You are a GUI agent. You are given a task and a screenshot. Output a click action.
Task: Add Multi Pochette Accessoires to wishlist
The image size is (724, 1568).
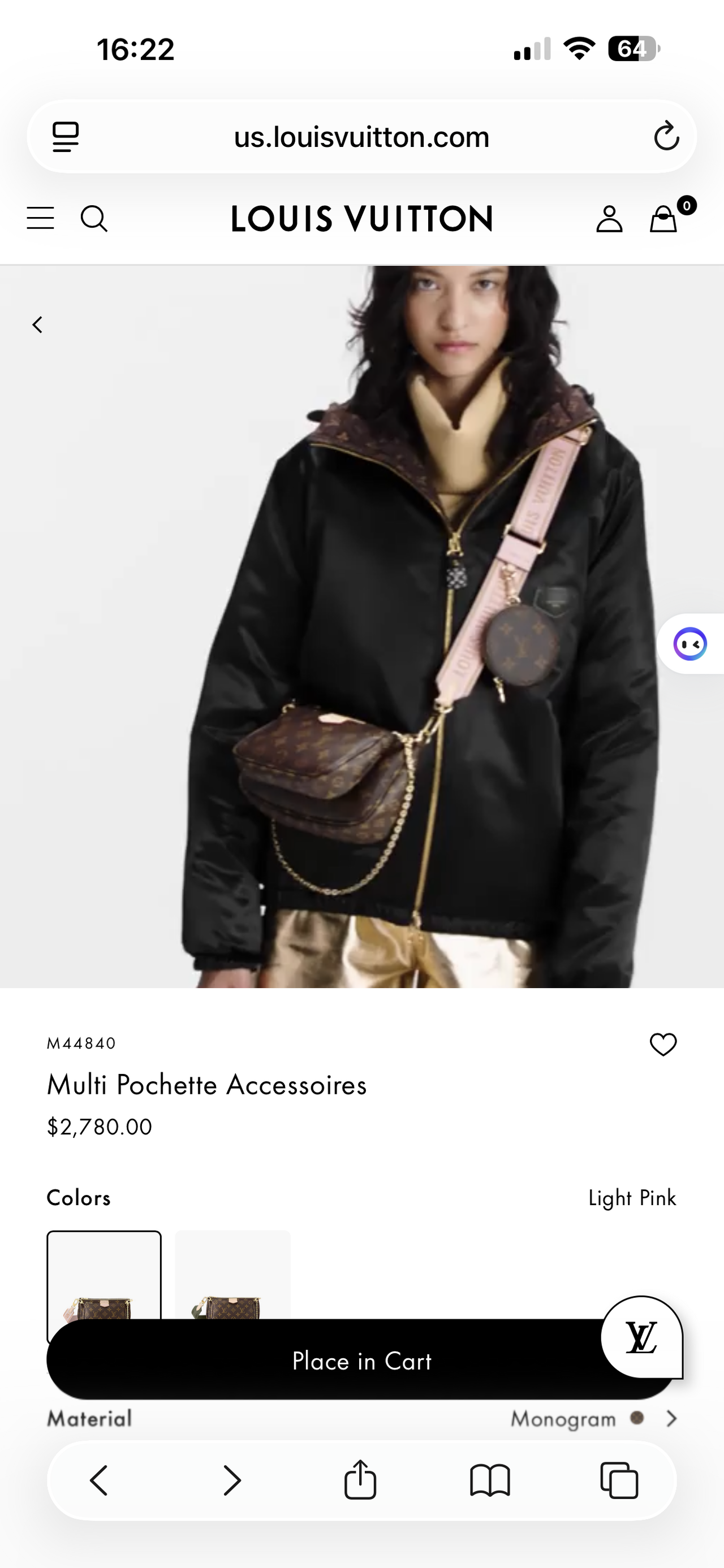point(663,1045)
